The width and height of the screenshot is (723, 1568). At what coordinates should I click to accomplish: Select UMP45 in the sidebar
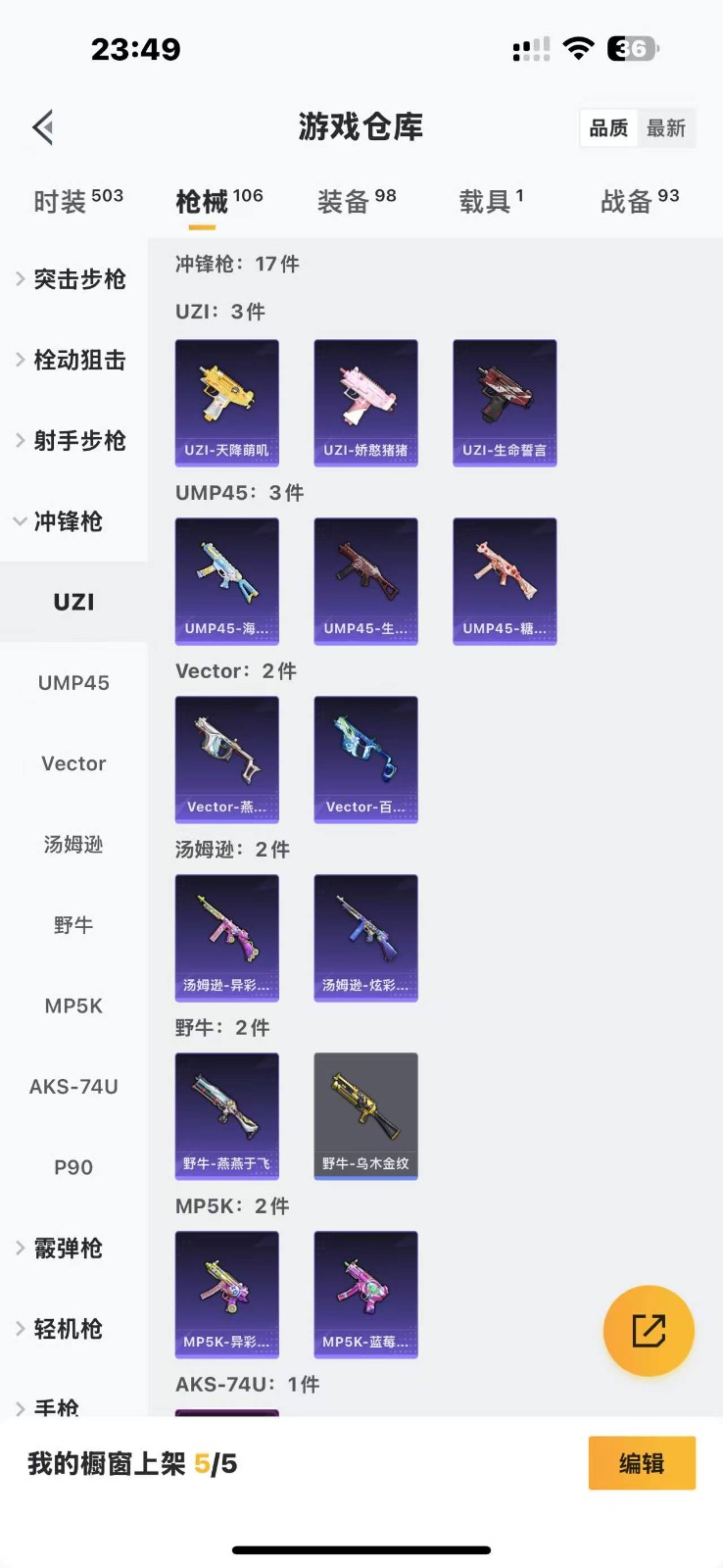click(x=73, y=683)
